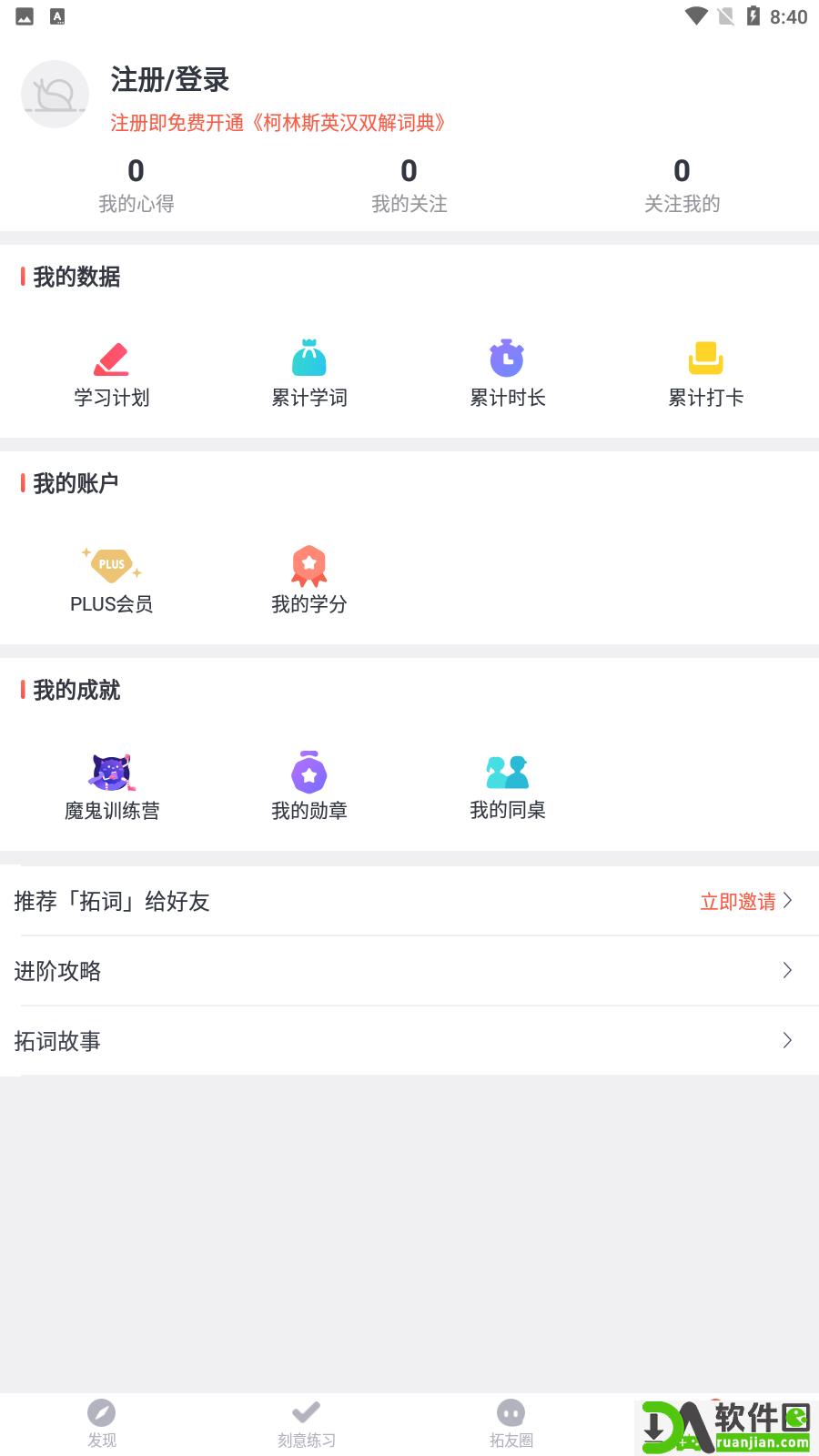This screenshot has height=1456, width=819.
Task: Open the 发现 compass icon
Action: coord(102,1411)
